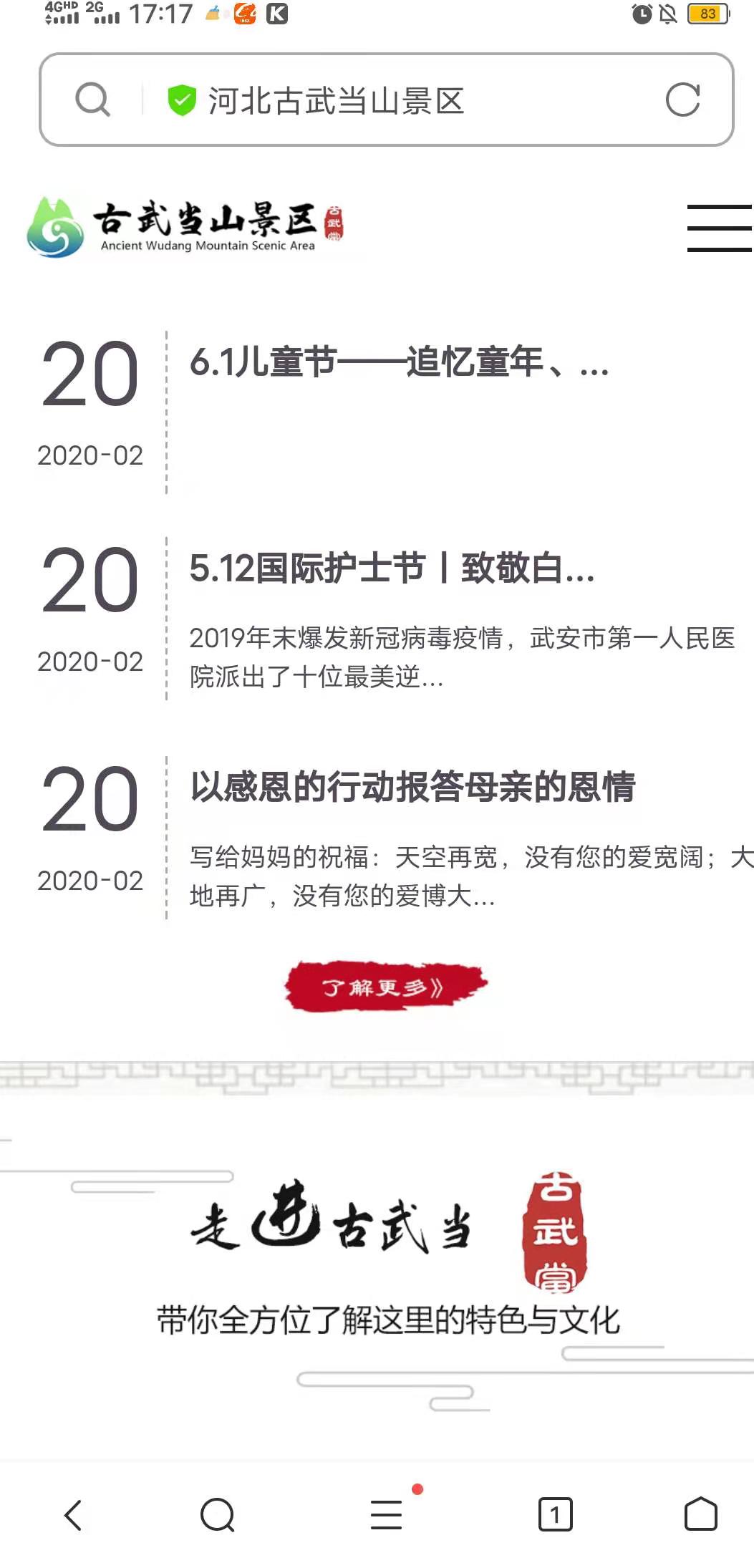754x1568 pixels.
Task: Reload the page with the refresh icon
Action: coord(682,100)
